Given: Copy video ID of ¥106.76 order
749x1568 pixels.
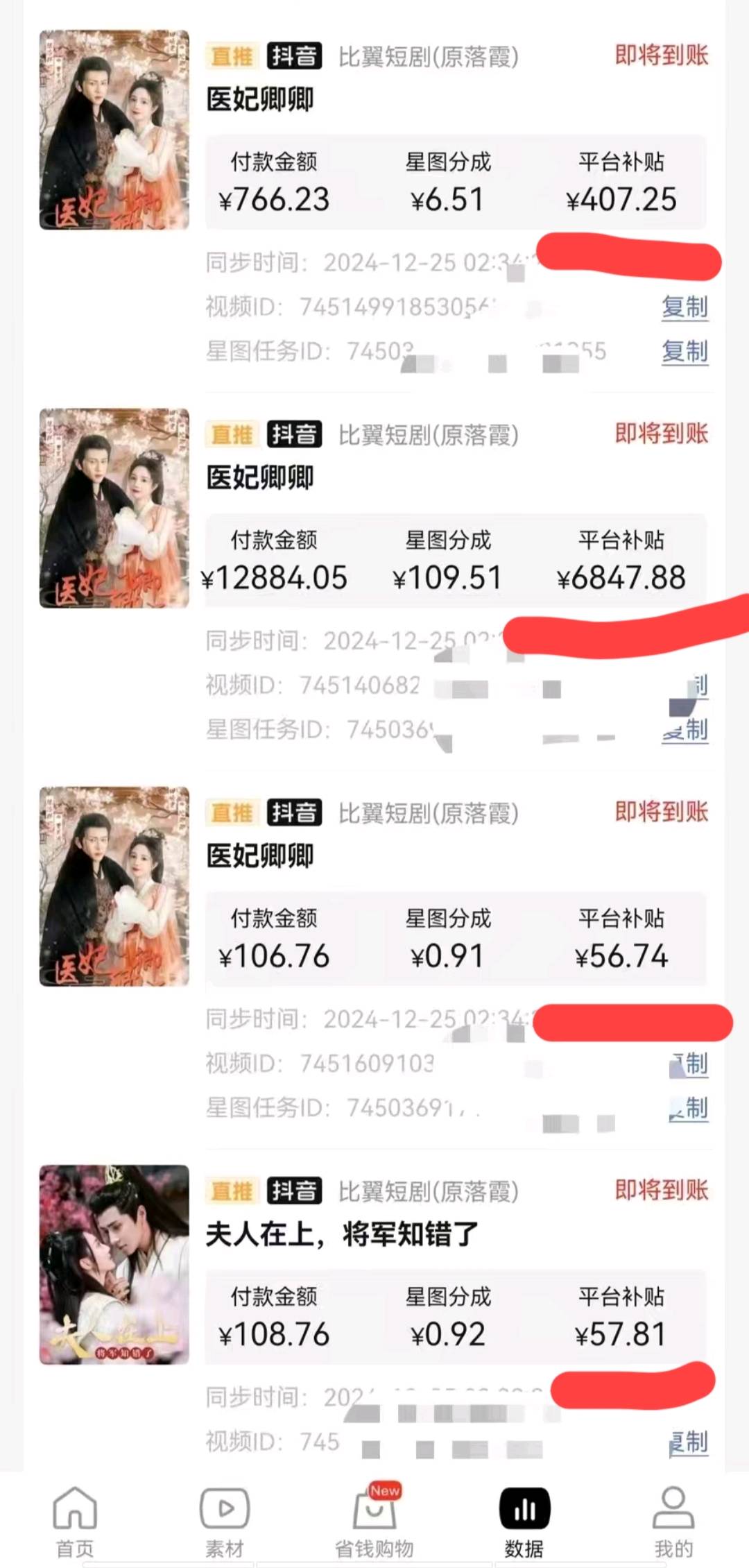Looking at the screenshot, I should point(689,1064).
